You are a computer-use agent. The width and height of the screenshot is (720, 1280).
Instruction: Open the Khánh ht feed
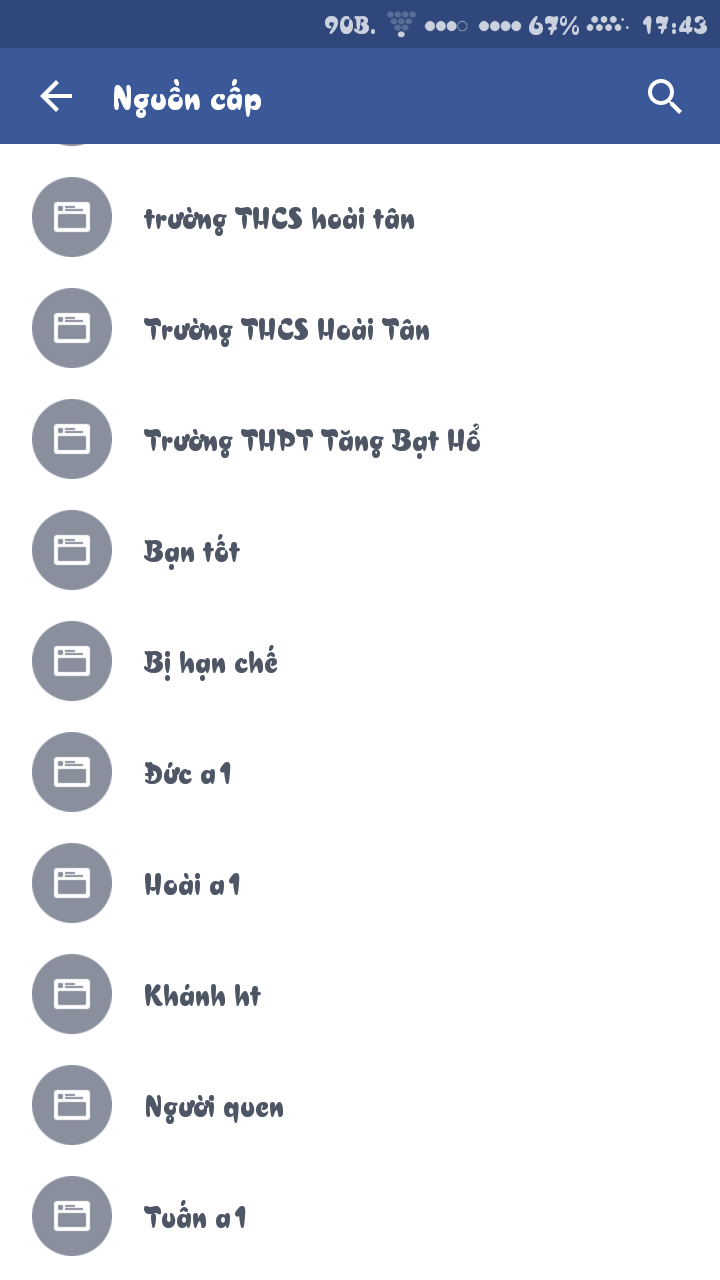tap(203, 995)
